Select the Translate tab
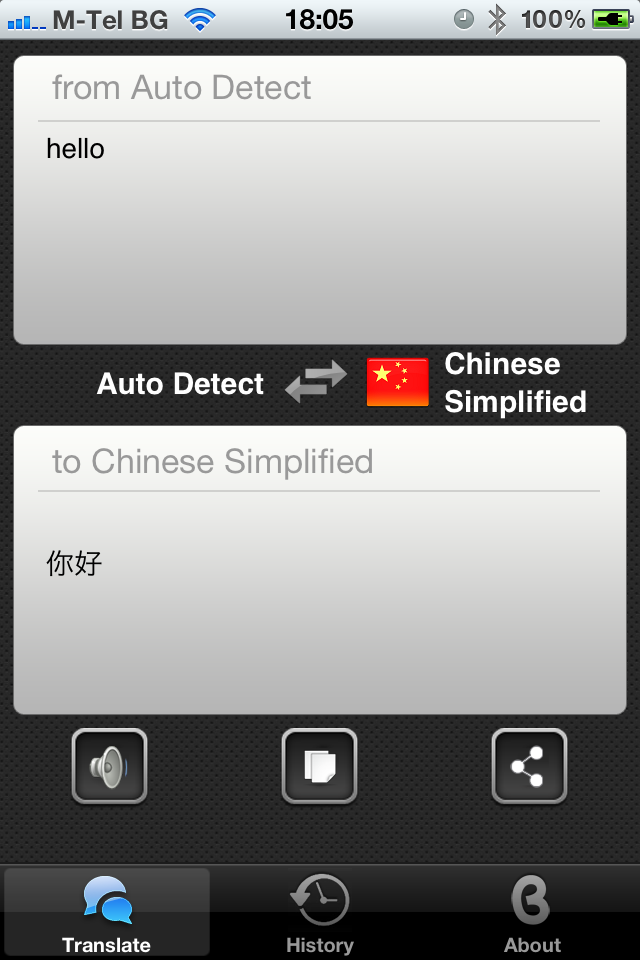 (x=107, y=914)
